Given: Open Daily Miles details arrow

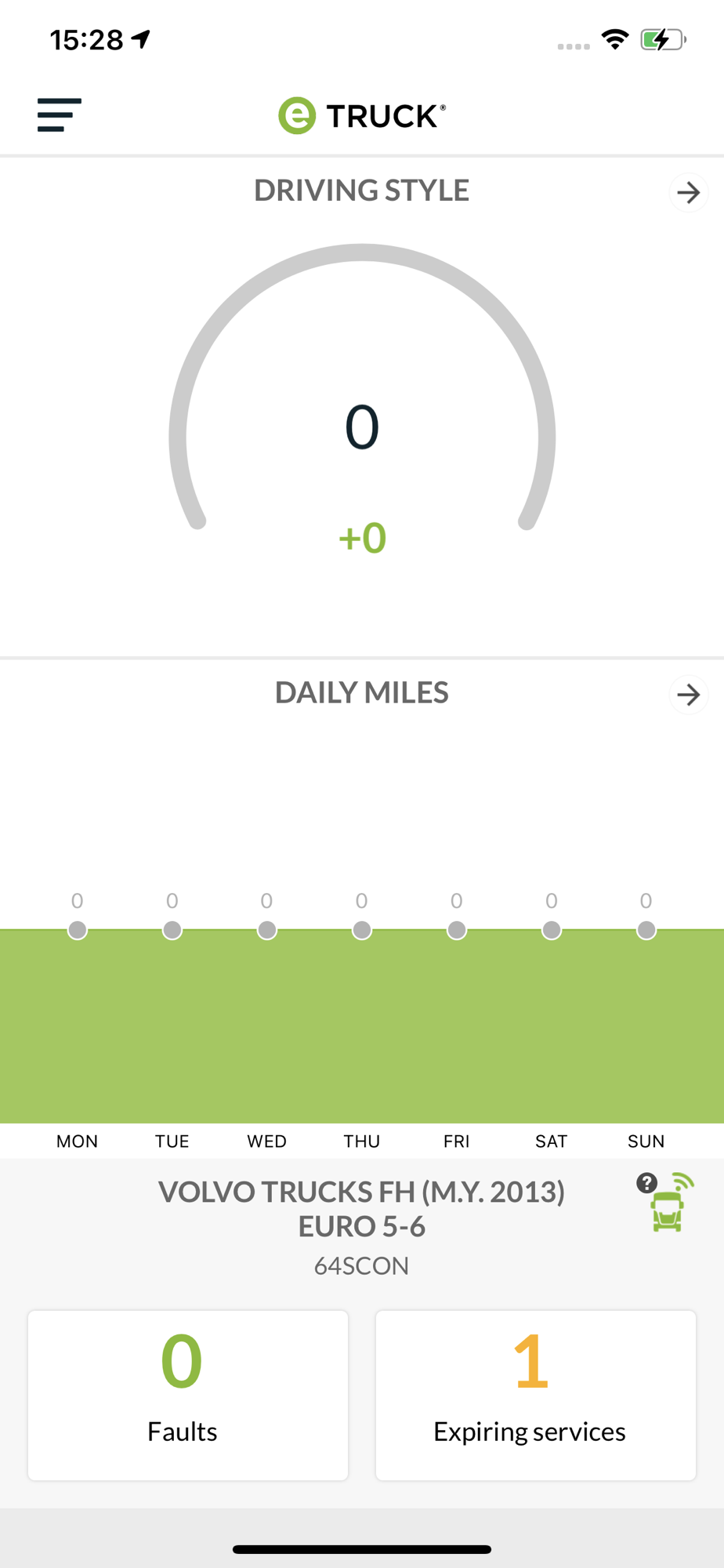Looking at the screenshot, I should coord(688,695).
